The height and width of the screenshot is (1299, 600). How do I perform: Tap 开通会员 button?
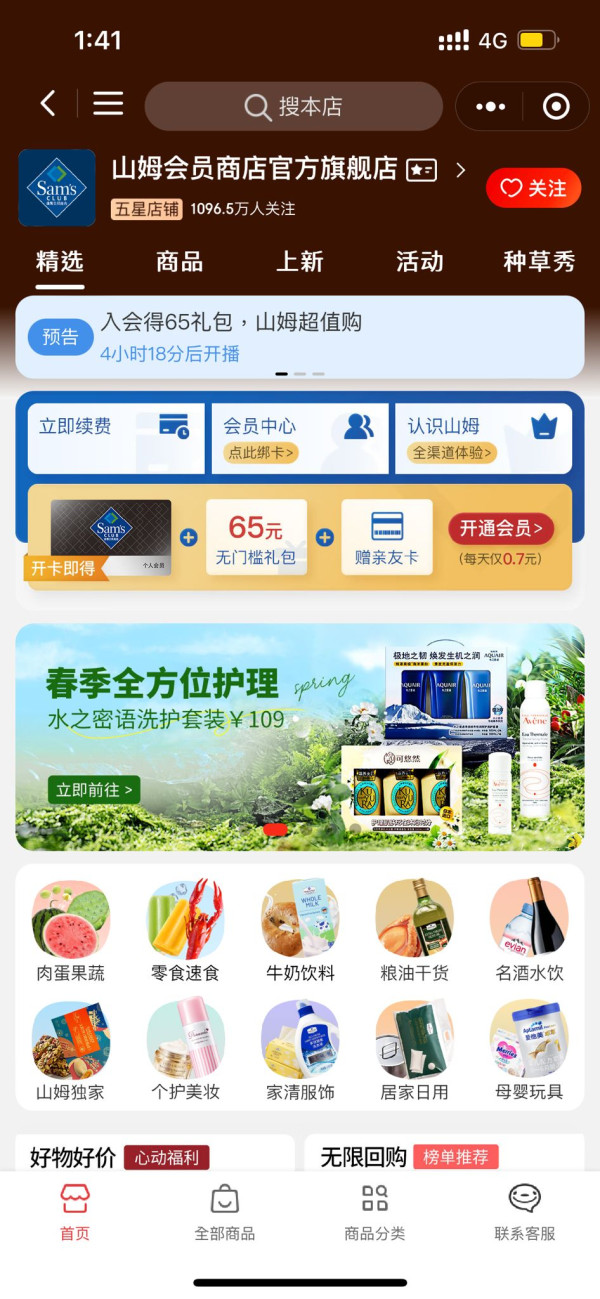[x=501, y=528]
